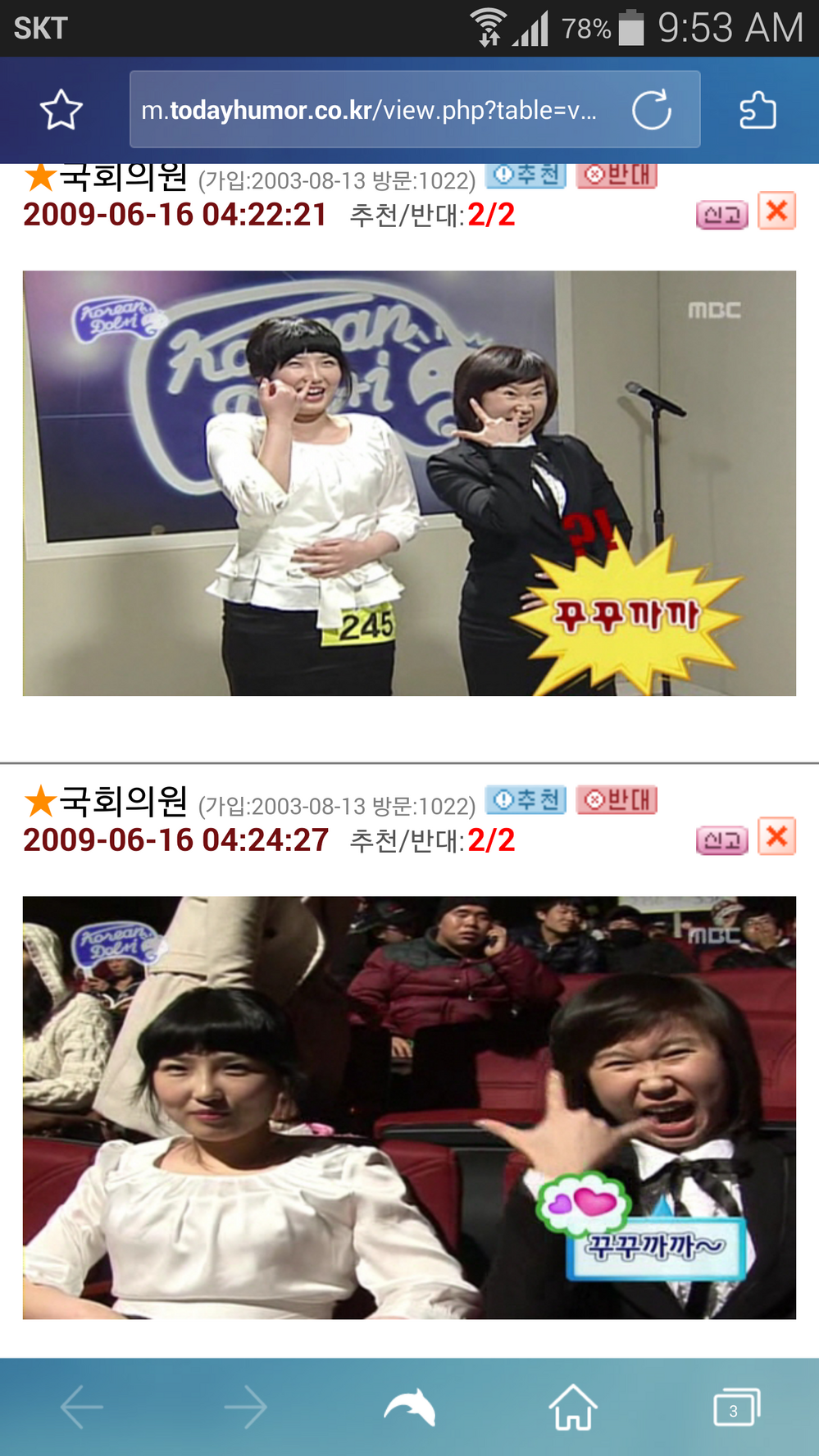Show the 3 open tabs
Screen dimensions: 819x1456
coord(735,1407)
